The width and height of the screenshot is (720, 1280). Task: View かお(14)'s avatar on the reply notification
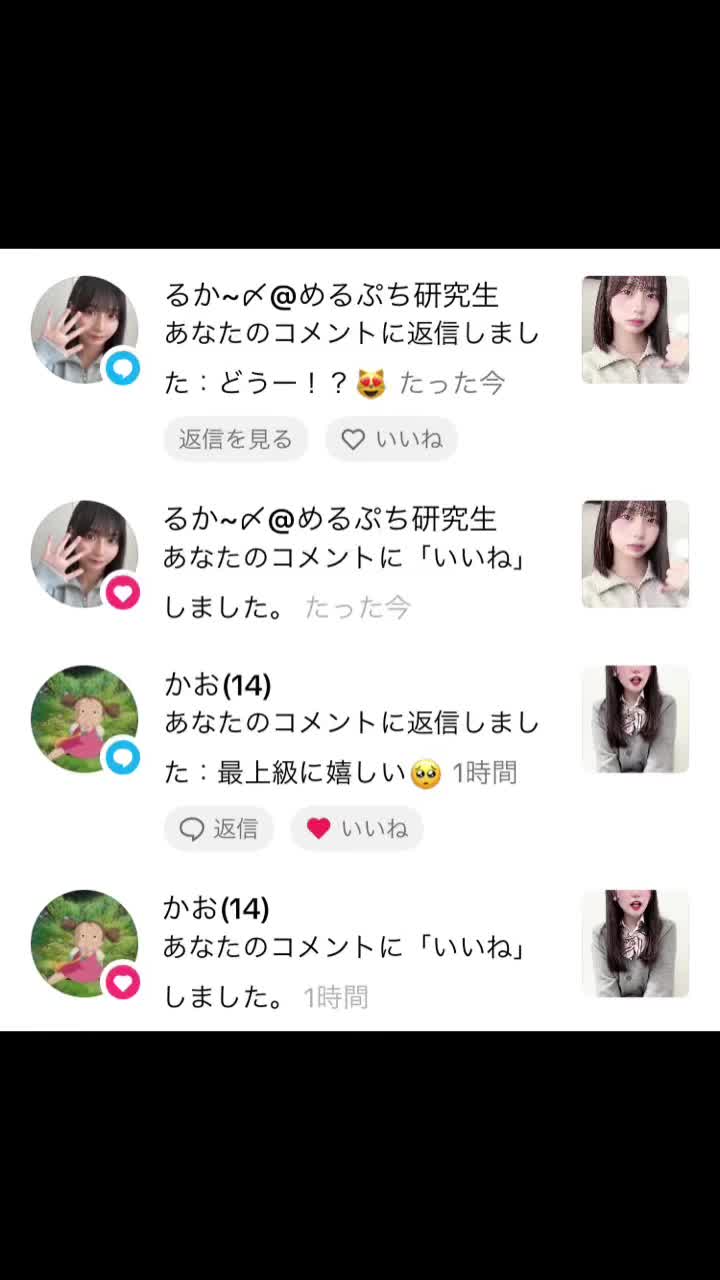point(84,719)
